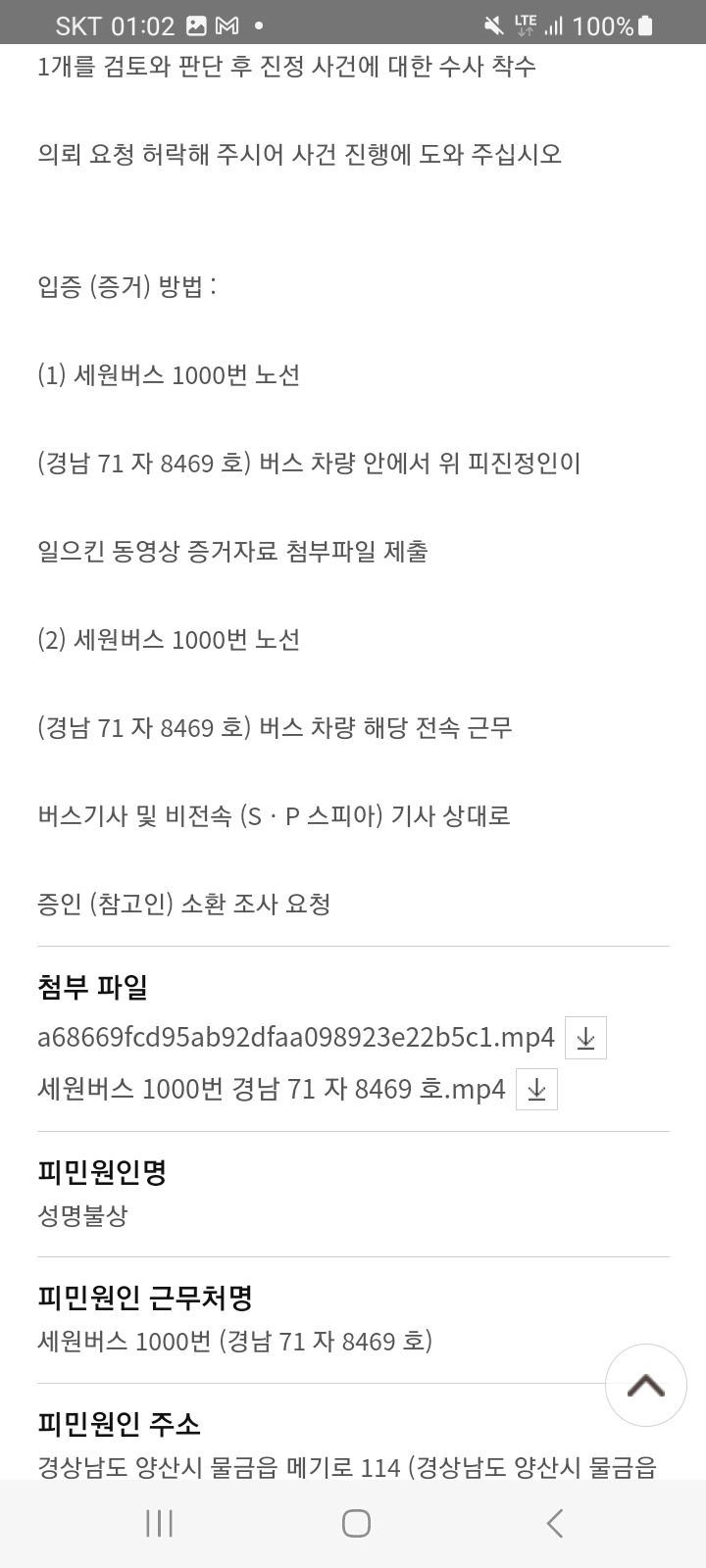Open the a68669fcd95ab92dfaa098923e22b5c1.mp4 file link
The width and height of the screenshot is (706, 1568).
click(x=296, y=1037)
